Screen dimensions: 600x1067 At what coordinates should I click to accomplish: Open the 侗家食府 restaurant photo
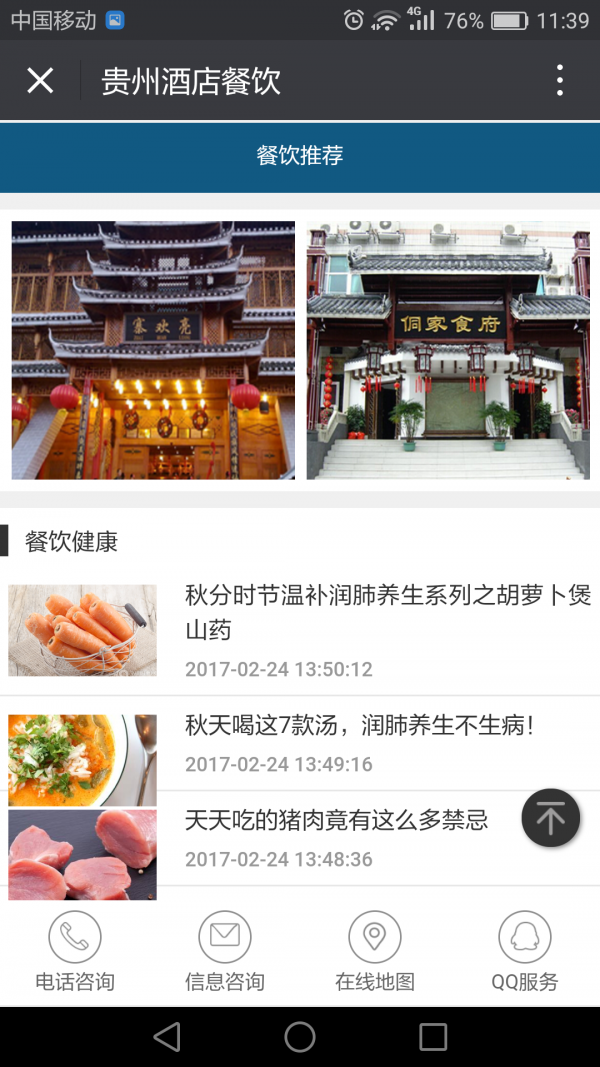point(448,350)
